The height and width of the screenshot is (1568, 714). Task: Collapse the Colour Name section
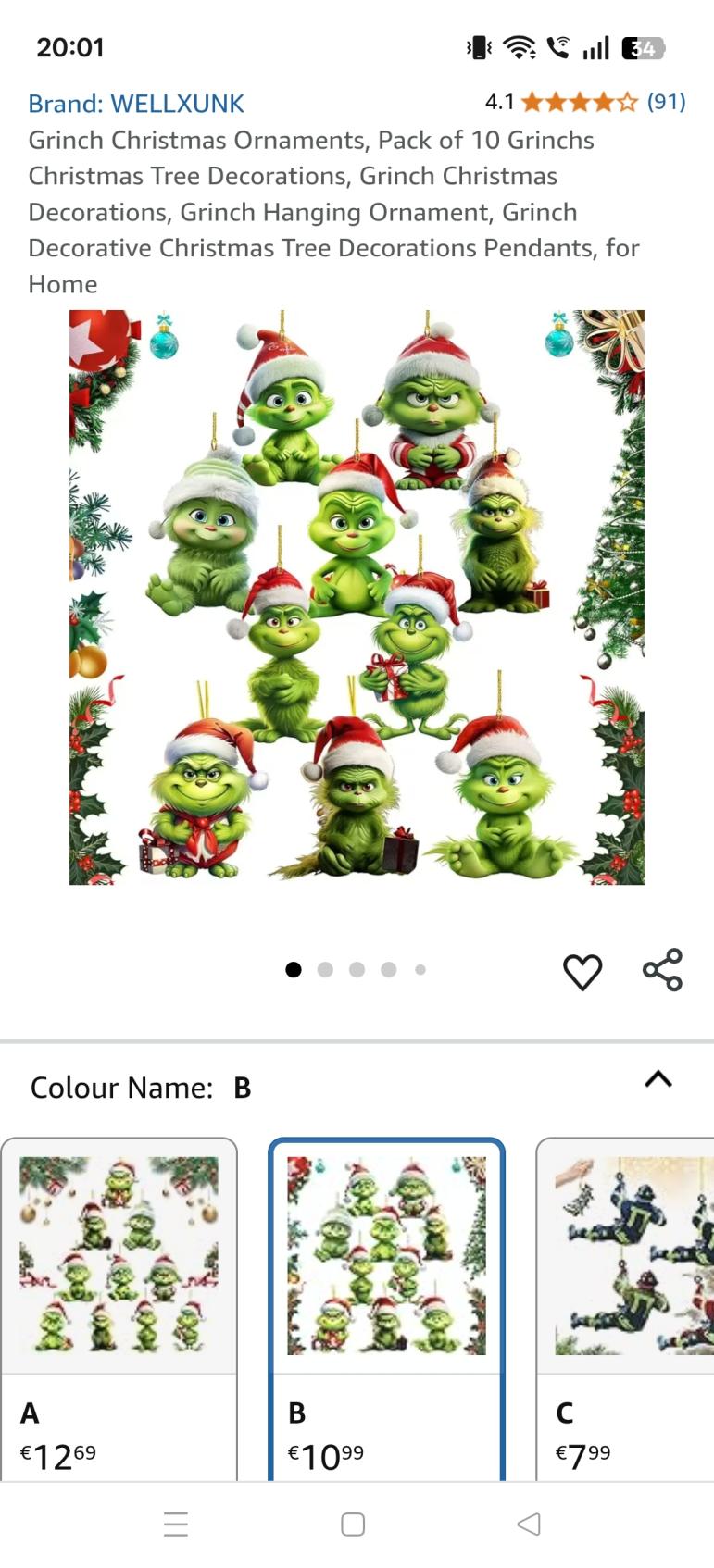[658, 1079]
